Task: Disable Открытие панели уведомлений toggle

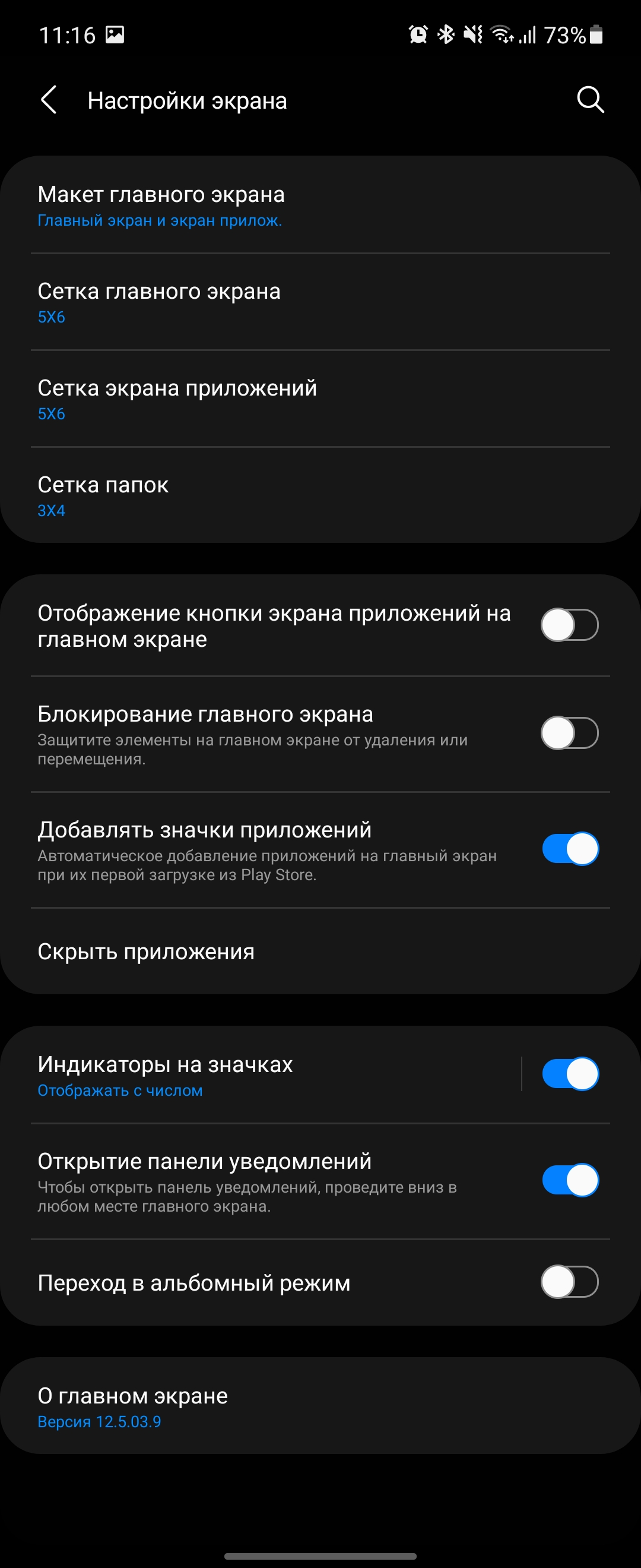Action: pyautogui.click(x=569, y=1181)
